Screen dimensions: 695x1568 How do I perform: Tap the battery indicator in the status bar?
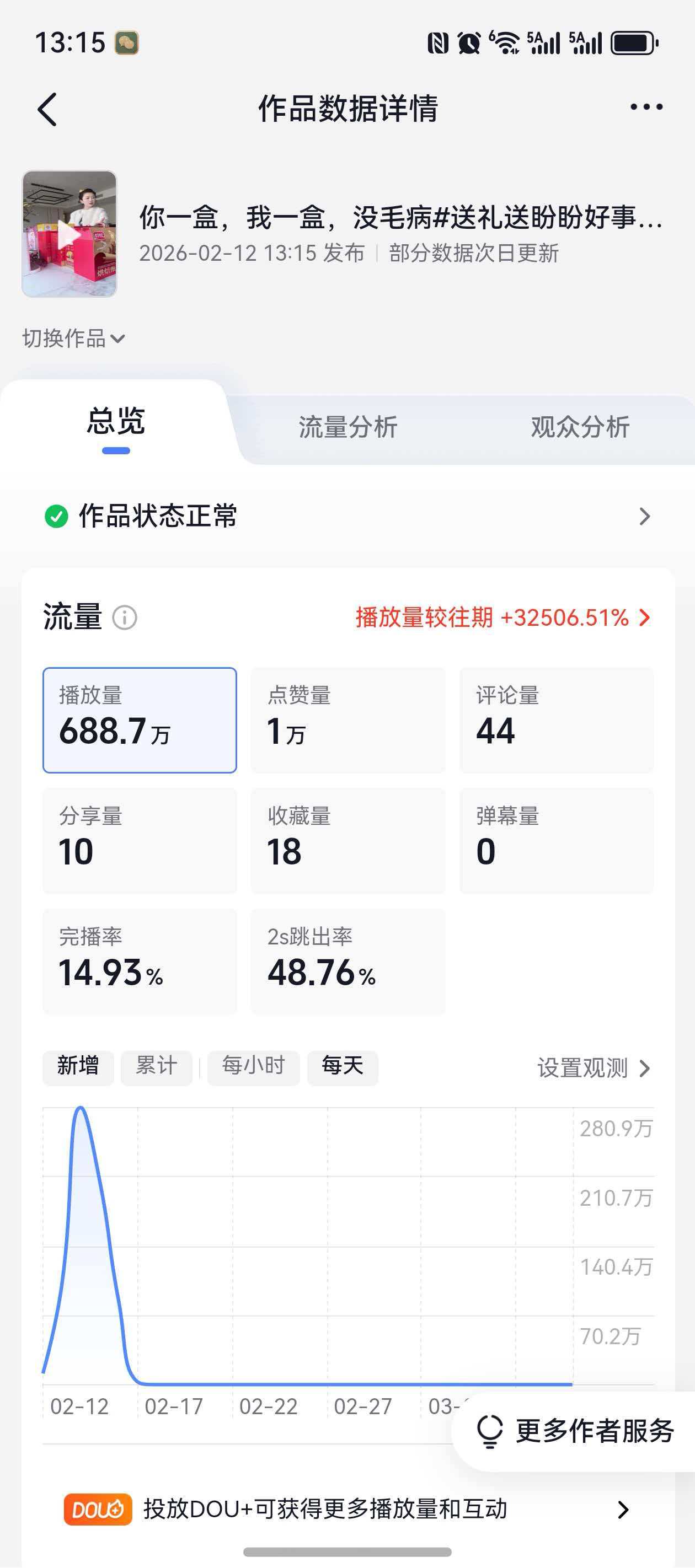(x=632, y=41)
